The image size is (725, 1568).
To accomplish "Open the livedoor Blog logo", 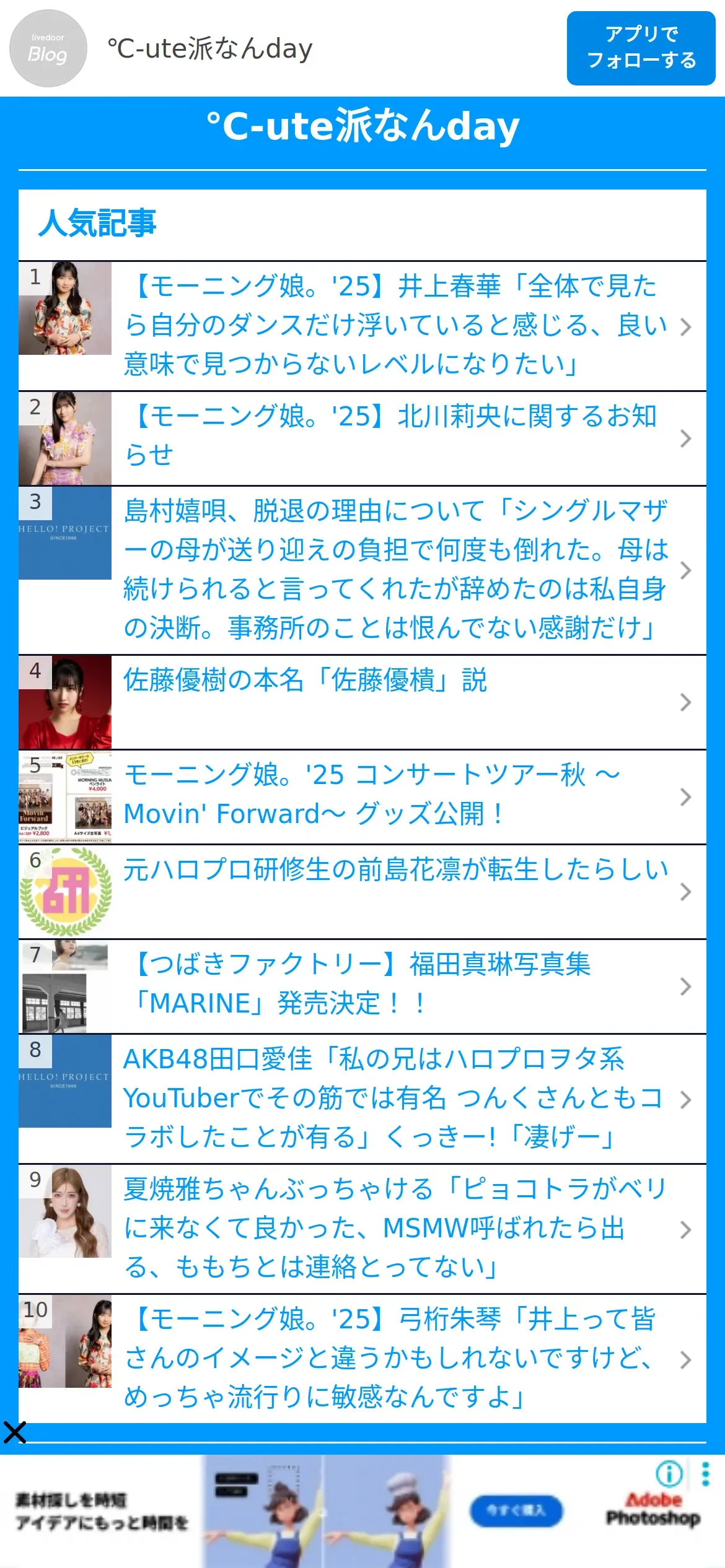I will tap(48, 48).
